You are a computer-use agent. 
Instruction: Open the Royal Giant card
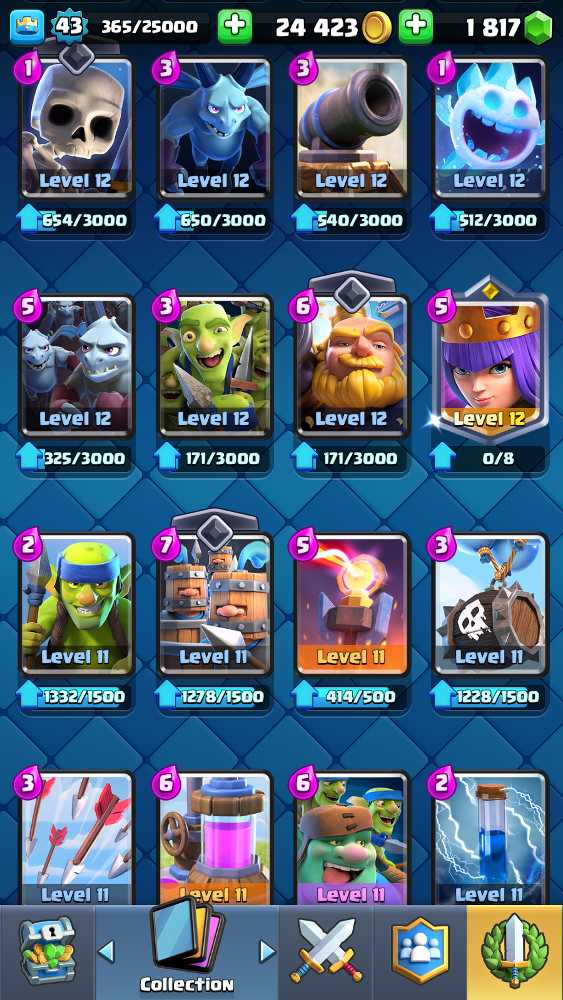tap(352, 366)
